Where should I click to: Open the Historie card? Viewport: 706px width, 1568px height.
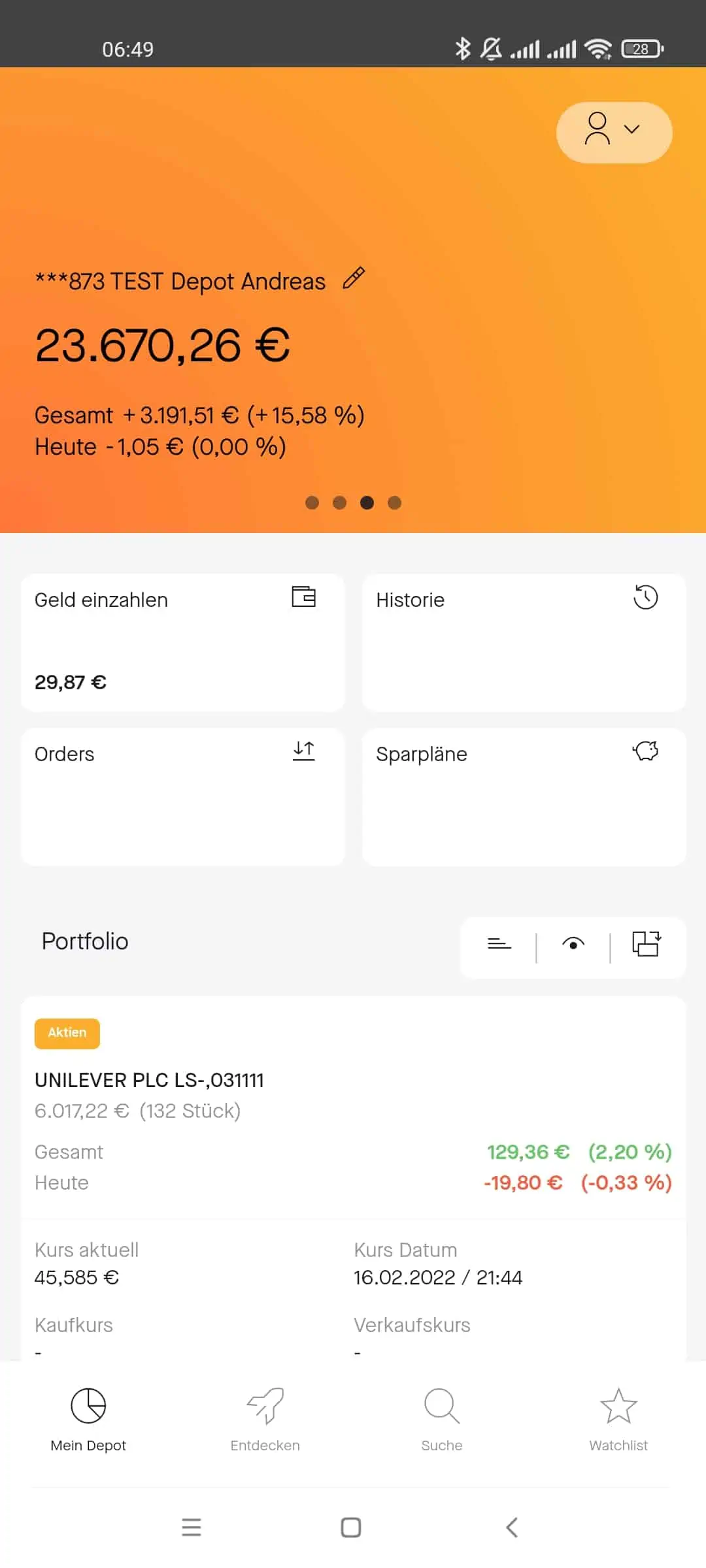pyautogui.click(x=524, y=642)
